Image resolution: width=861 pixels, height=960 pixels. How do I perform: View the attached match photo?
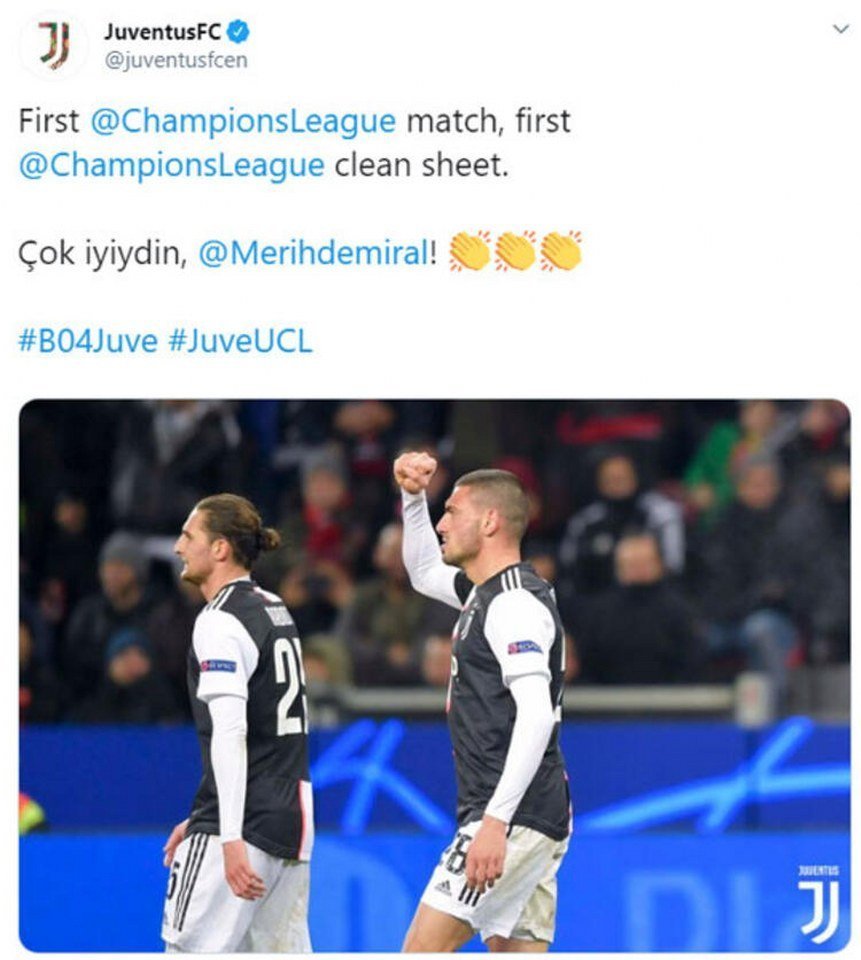(x=434, y=675)
